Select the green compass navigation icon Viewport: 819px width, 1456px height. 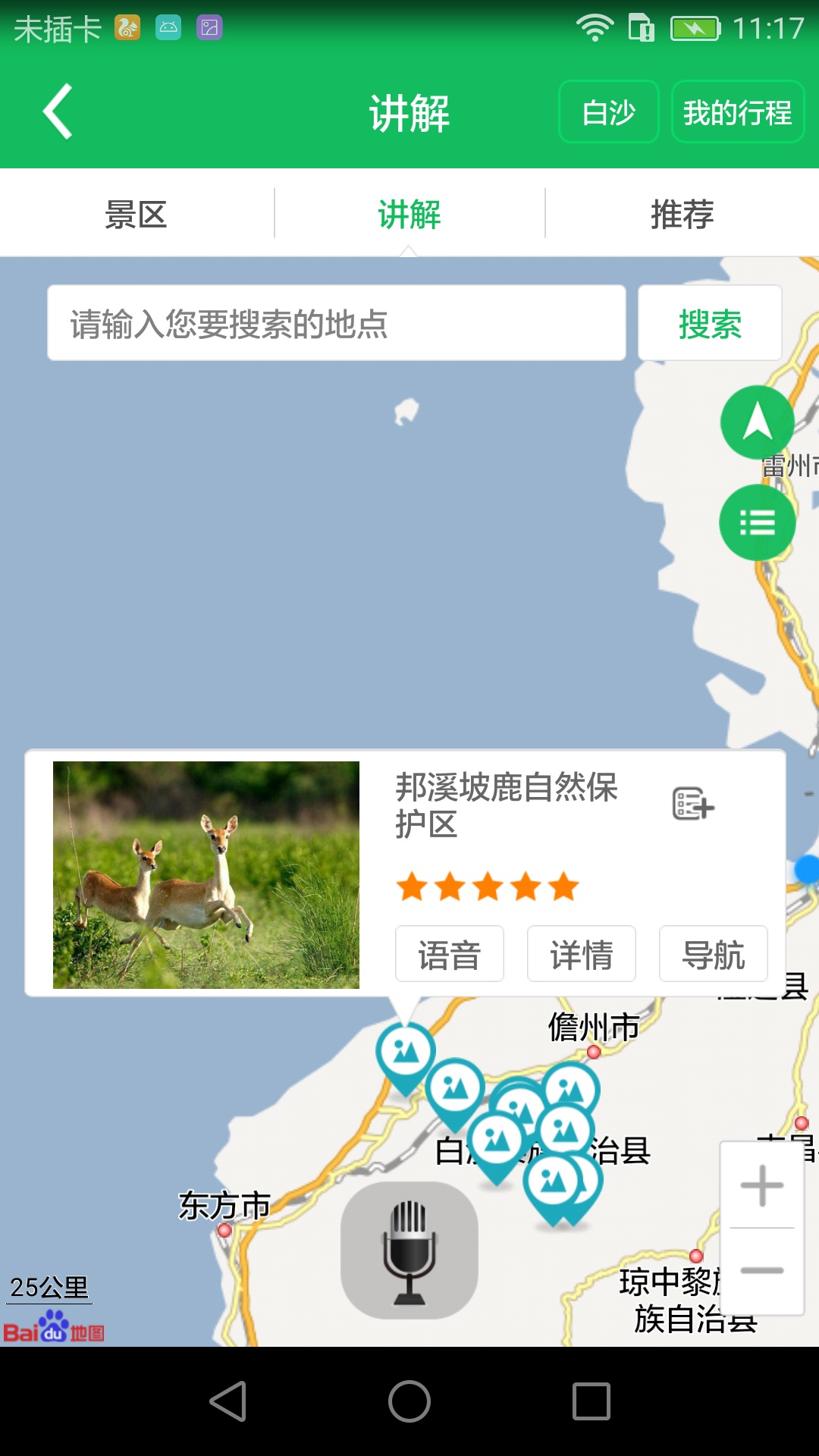point(758,422)
